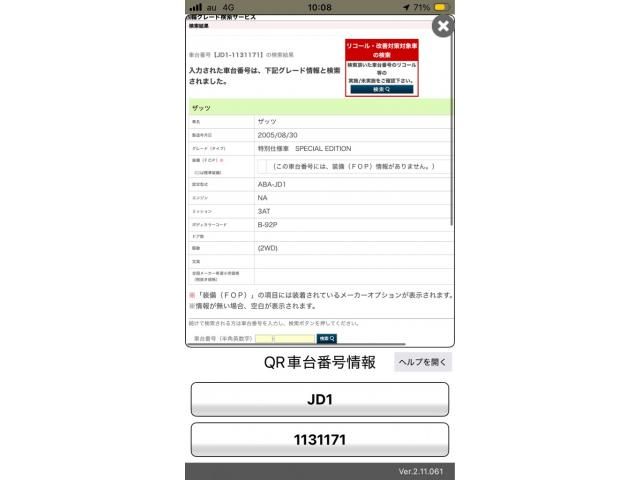The image size is (640, 480).
Task: Tap the recall vehicle 検索 button
Action: 381,89
